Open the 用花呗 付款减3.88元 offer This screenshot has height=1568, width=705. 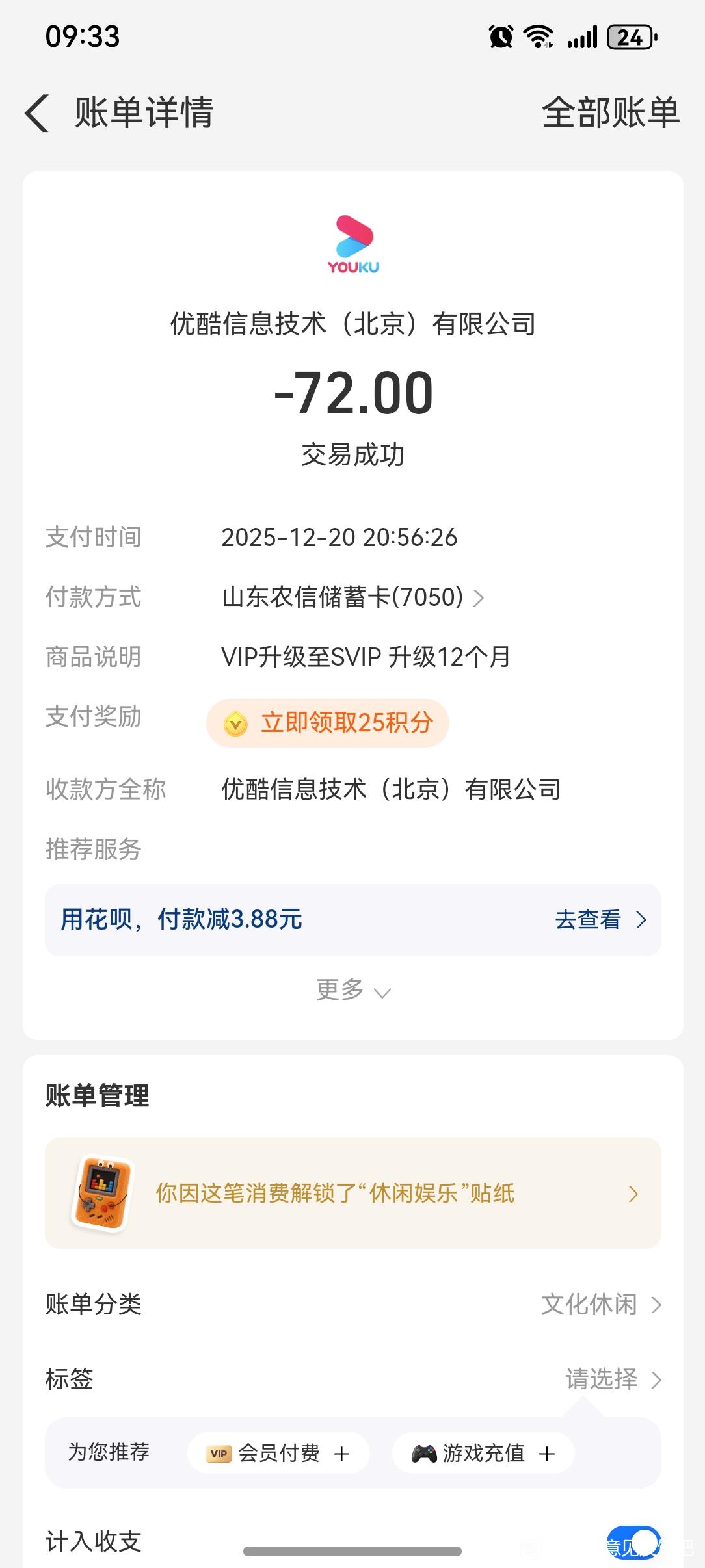(352, 919)
